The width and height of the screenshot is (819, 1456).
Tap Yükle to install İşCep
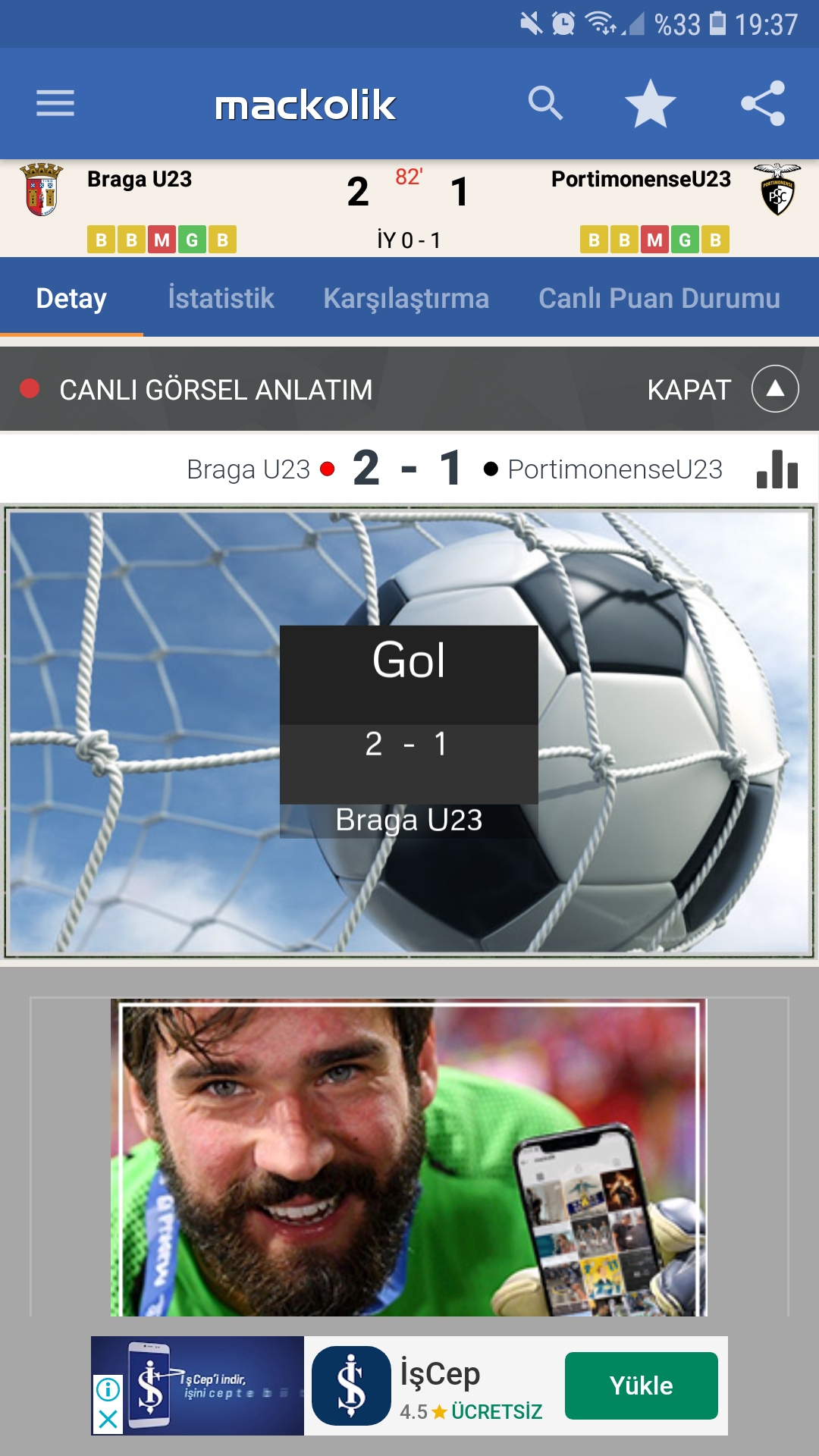[x=641, y=1385]
